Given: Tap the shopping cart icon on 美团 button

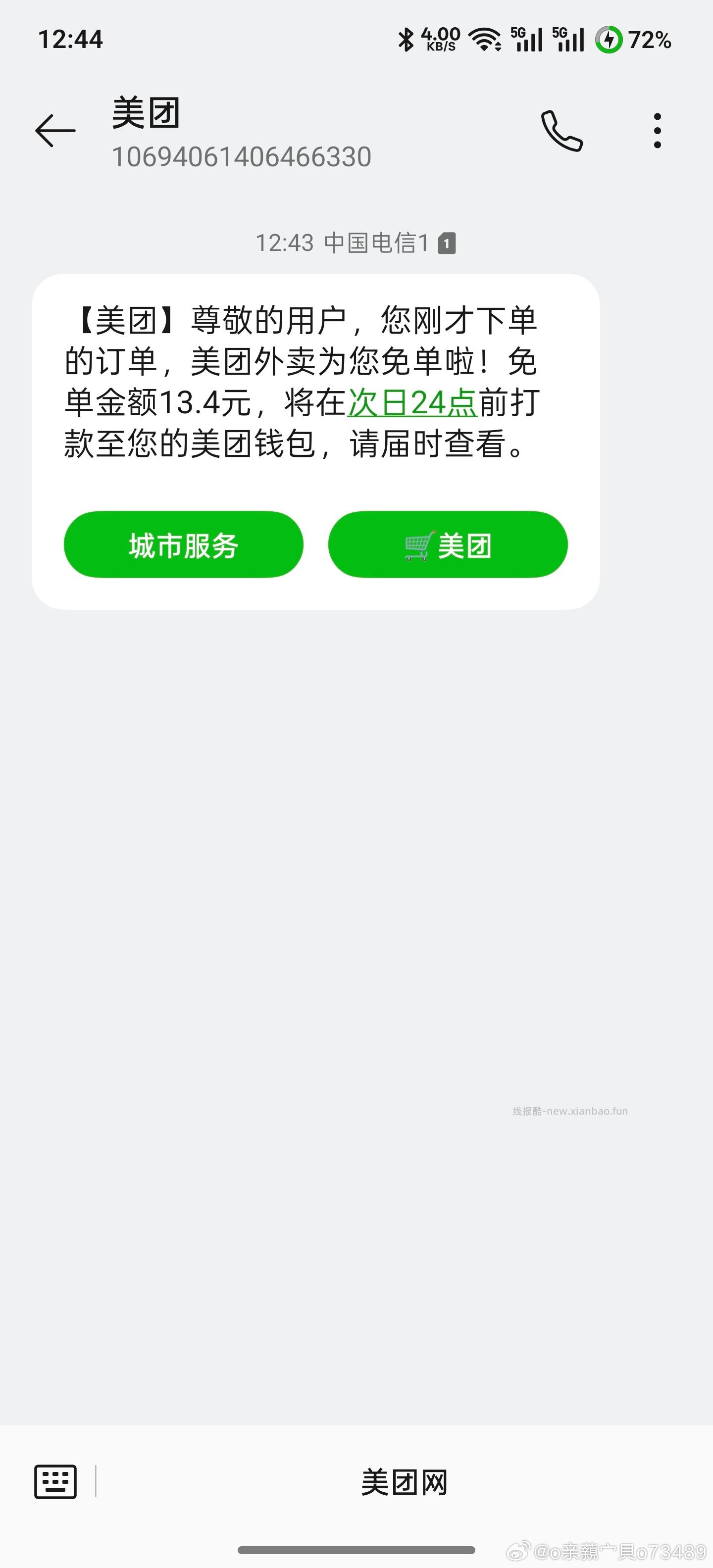Looking at the screenshot, I should [418, 545].
